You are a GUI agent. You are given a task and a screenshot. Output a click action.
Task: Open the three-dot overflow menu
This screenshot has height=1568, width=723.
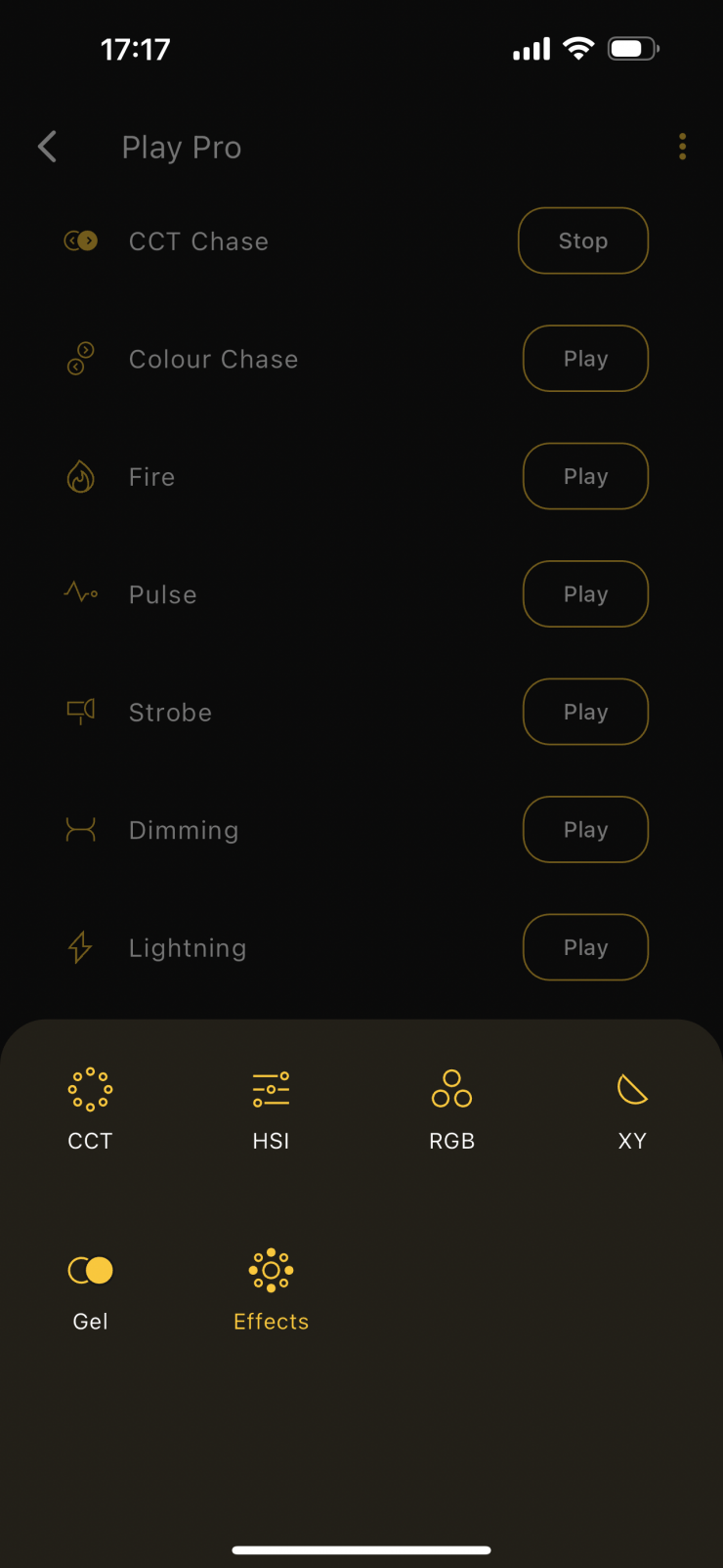pyautogui.click(x=682, y=147)
